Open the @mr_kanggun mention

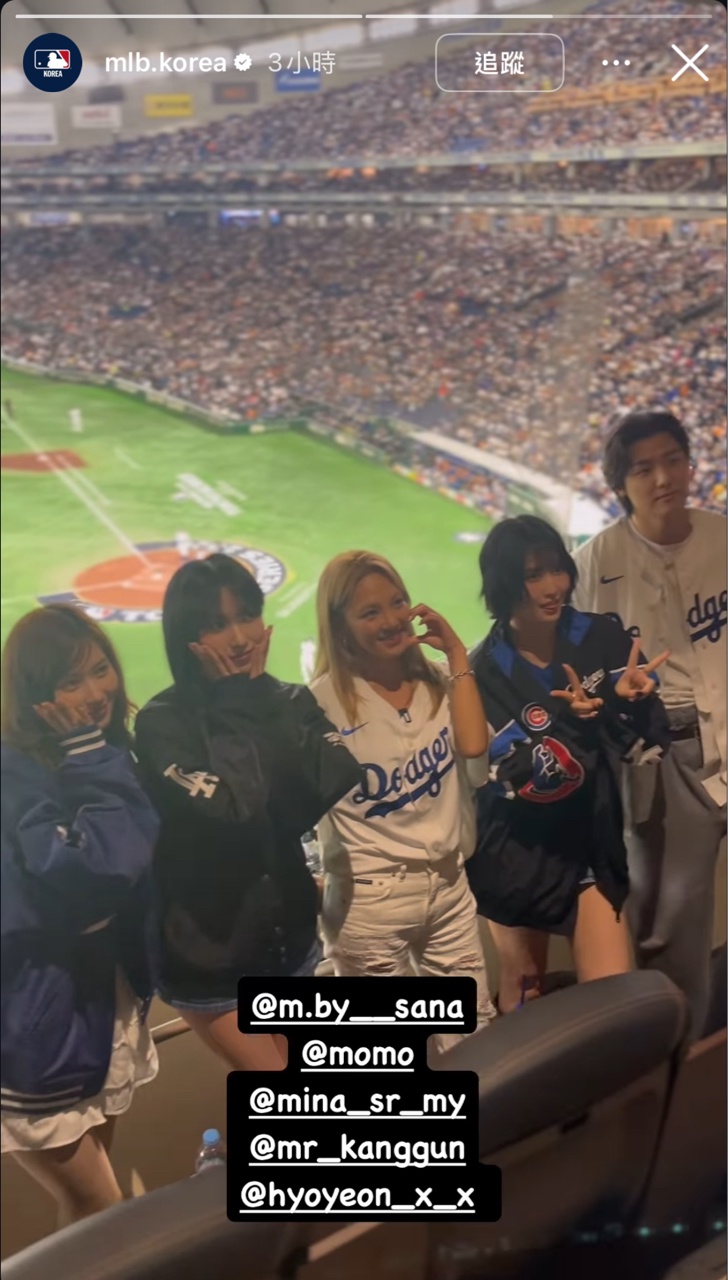point(357,1148)
